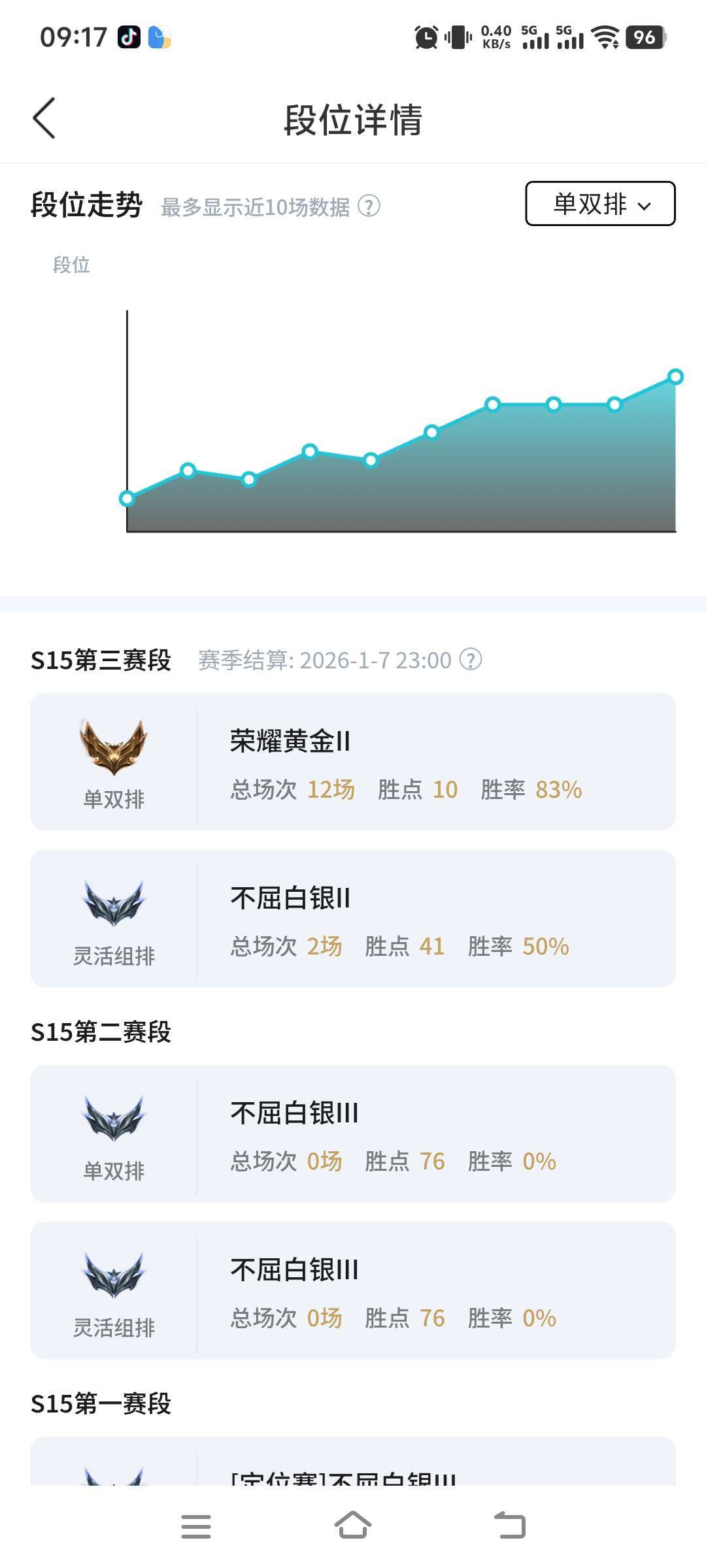Tap the help icon beside 最多显示近10场数据

369,206
